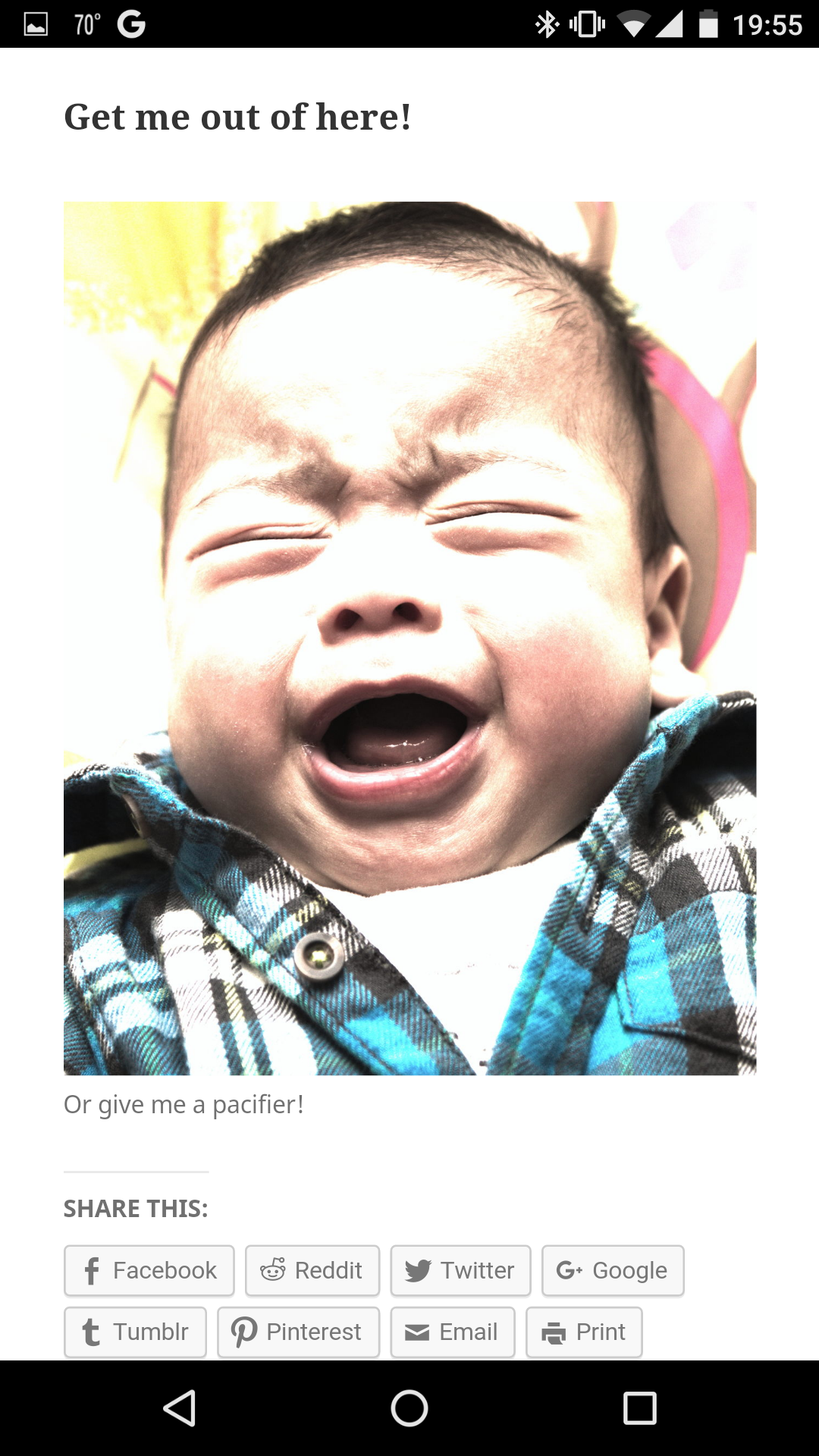Image resolution: width=819 pixels, height=1456 pixels.
Task: Go back using system back button
Action: click(180, 1408)
